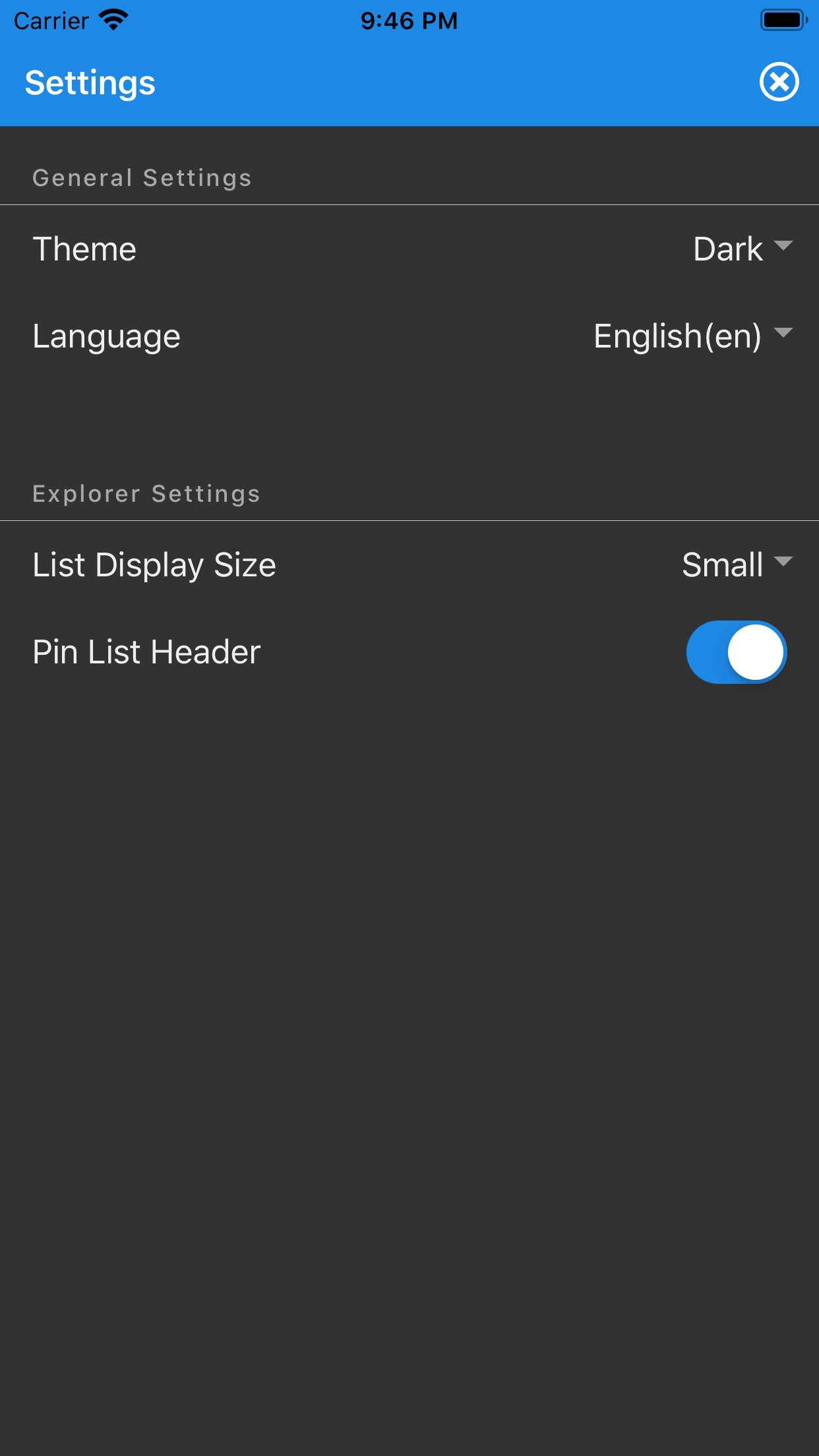This screenshot has width=819, height=1456.
Task: Click the battery indicator icon
Action: click(x=783, y=18)
